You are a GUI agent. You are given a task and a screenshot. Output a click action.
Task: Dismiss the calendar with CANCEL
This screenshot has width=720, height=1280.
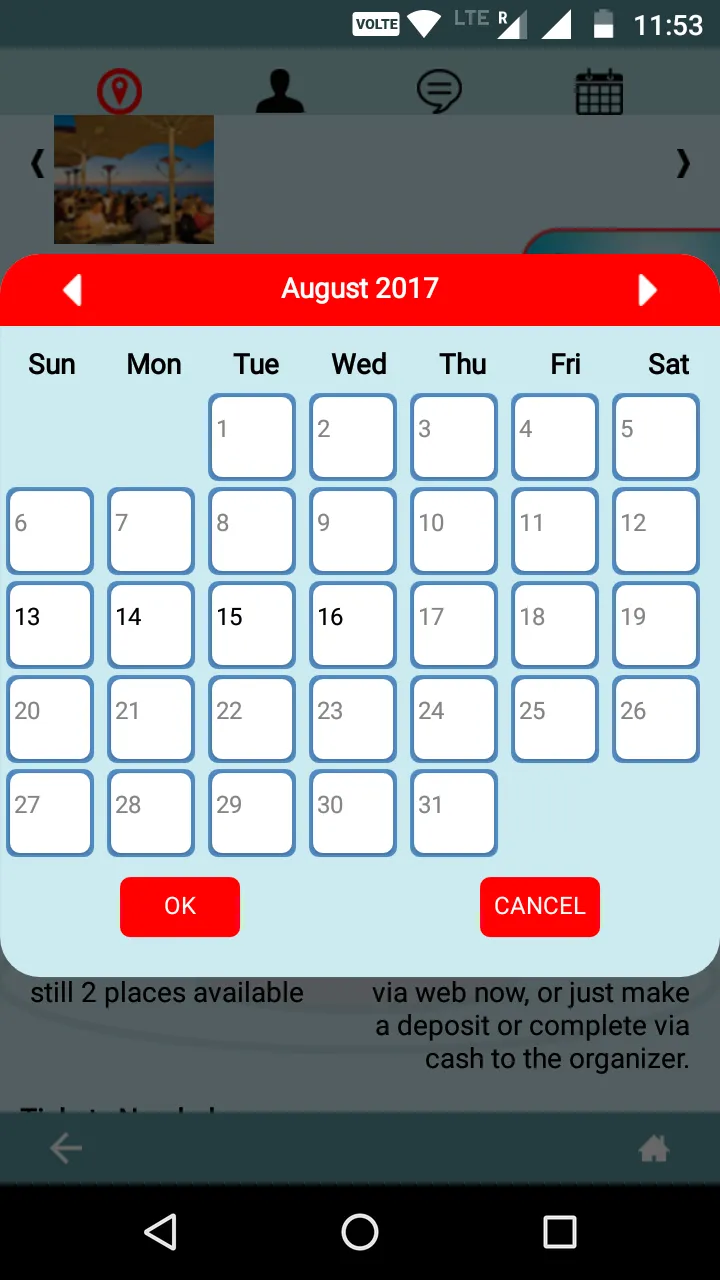(540, 907)
